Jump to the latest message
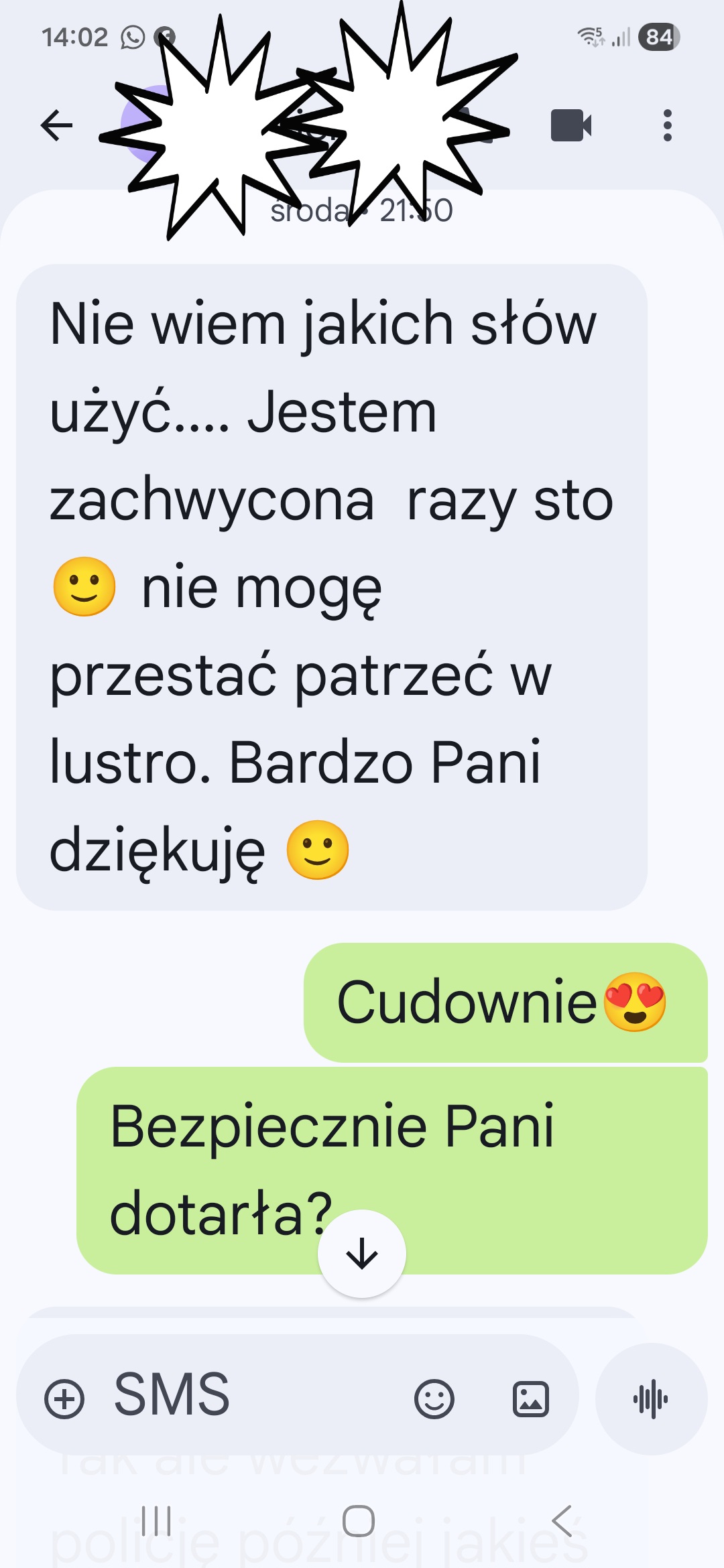The width and height of the screenshot is (724, 1568). coord(362,1254)
